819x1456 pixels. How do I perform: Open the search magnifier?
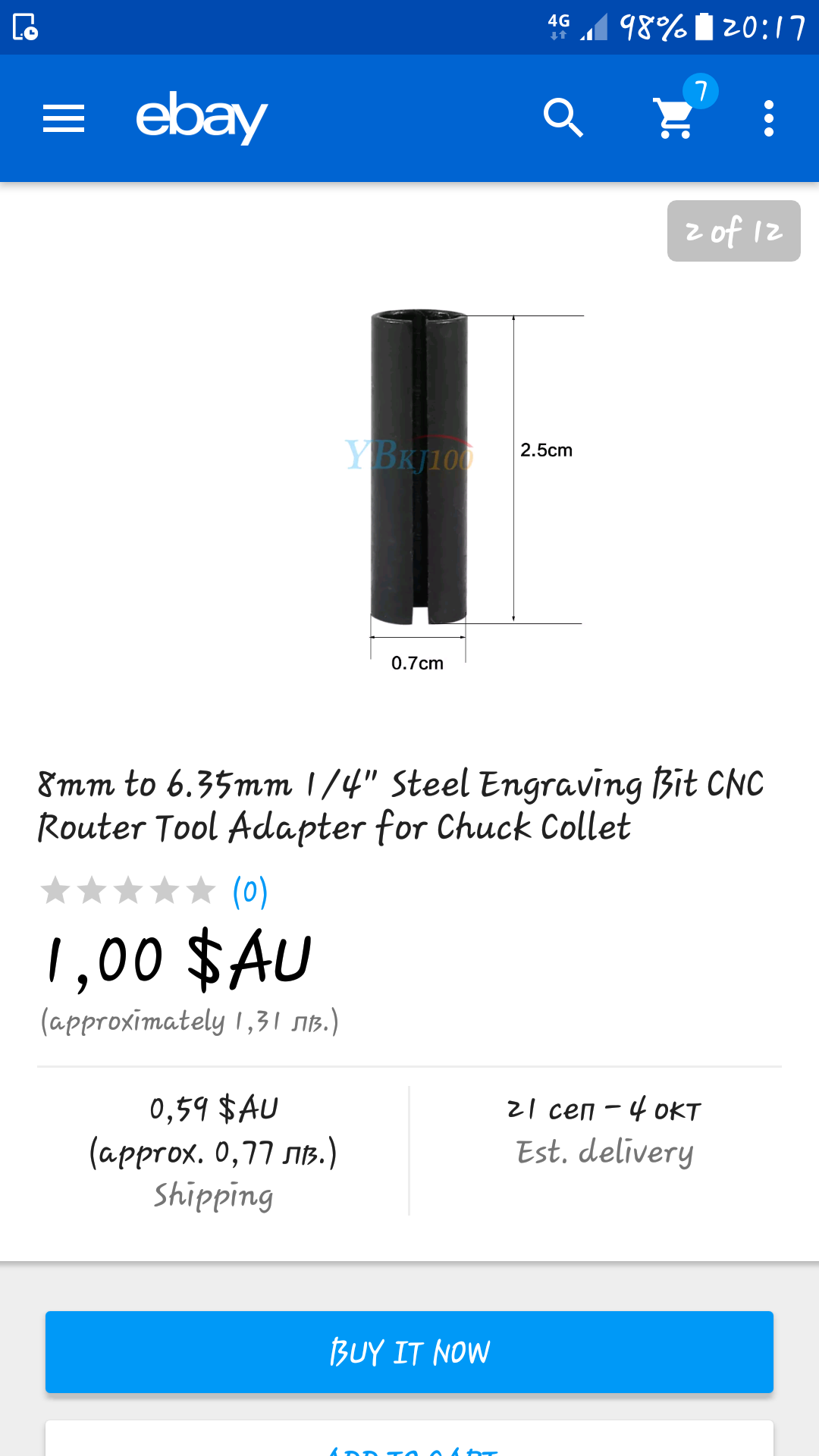[x=563, y=118]
